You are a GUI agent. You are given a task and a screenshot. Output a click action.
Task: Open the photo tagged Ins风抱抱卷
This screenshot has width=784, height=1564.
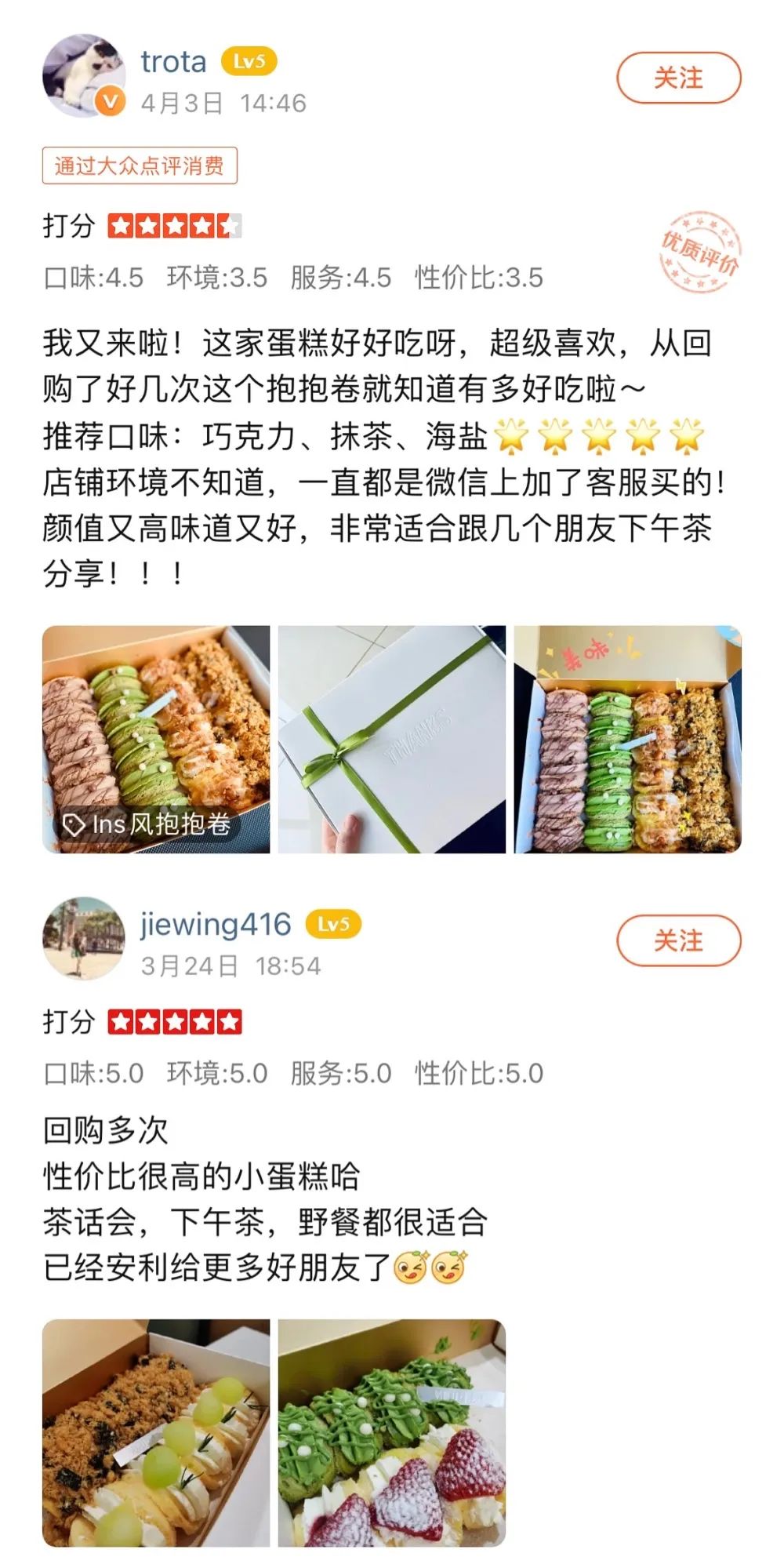tap(156, 739)
